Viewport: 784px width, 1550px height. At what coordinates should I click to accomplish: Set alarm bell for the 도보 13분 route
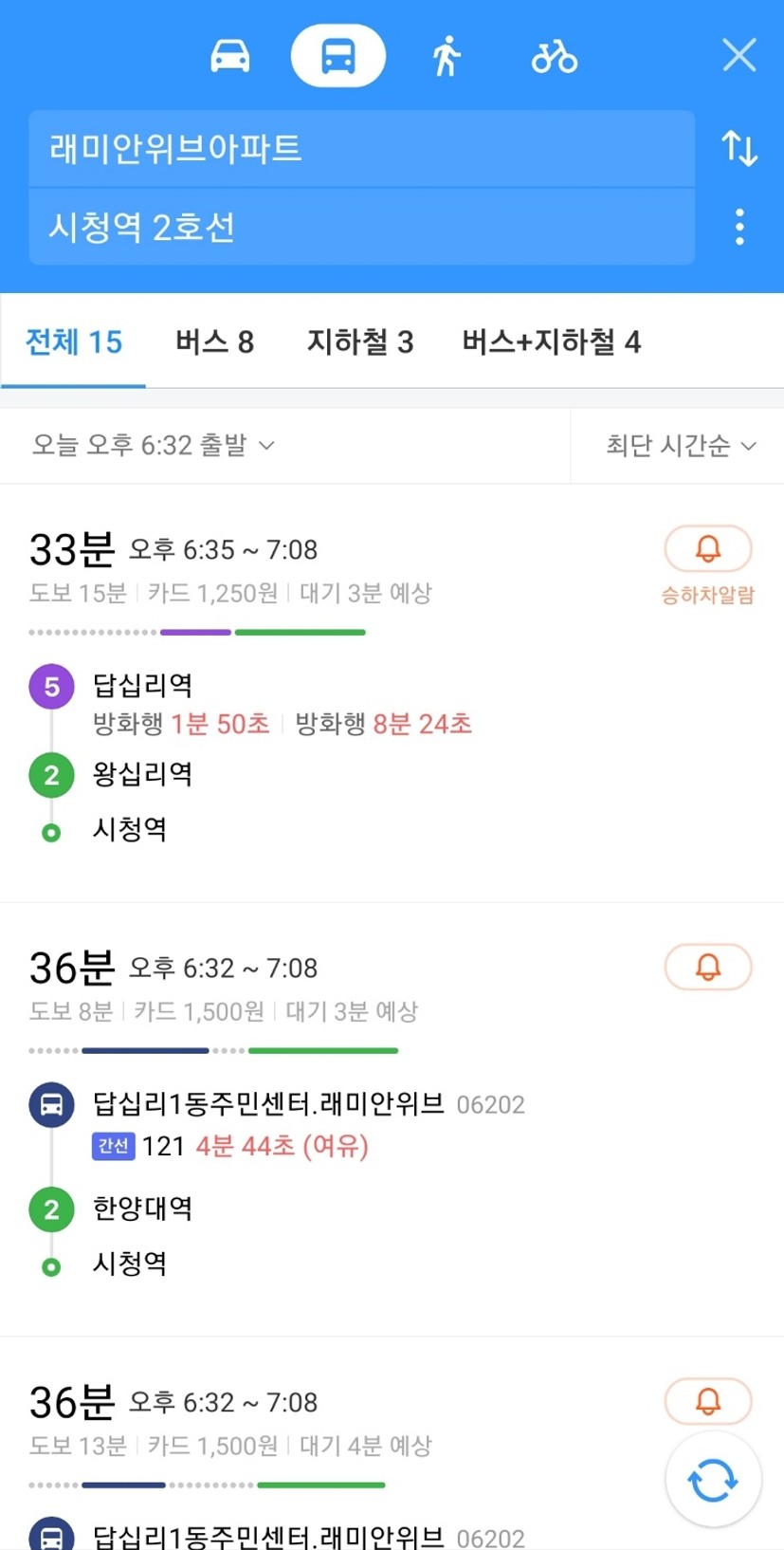708,1401
